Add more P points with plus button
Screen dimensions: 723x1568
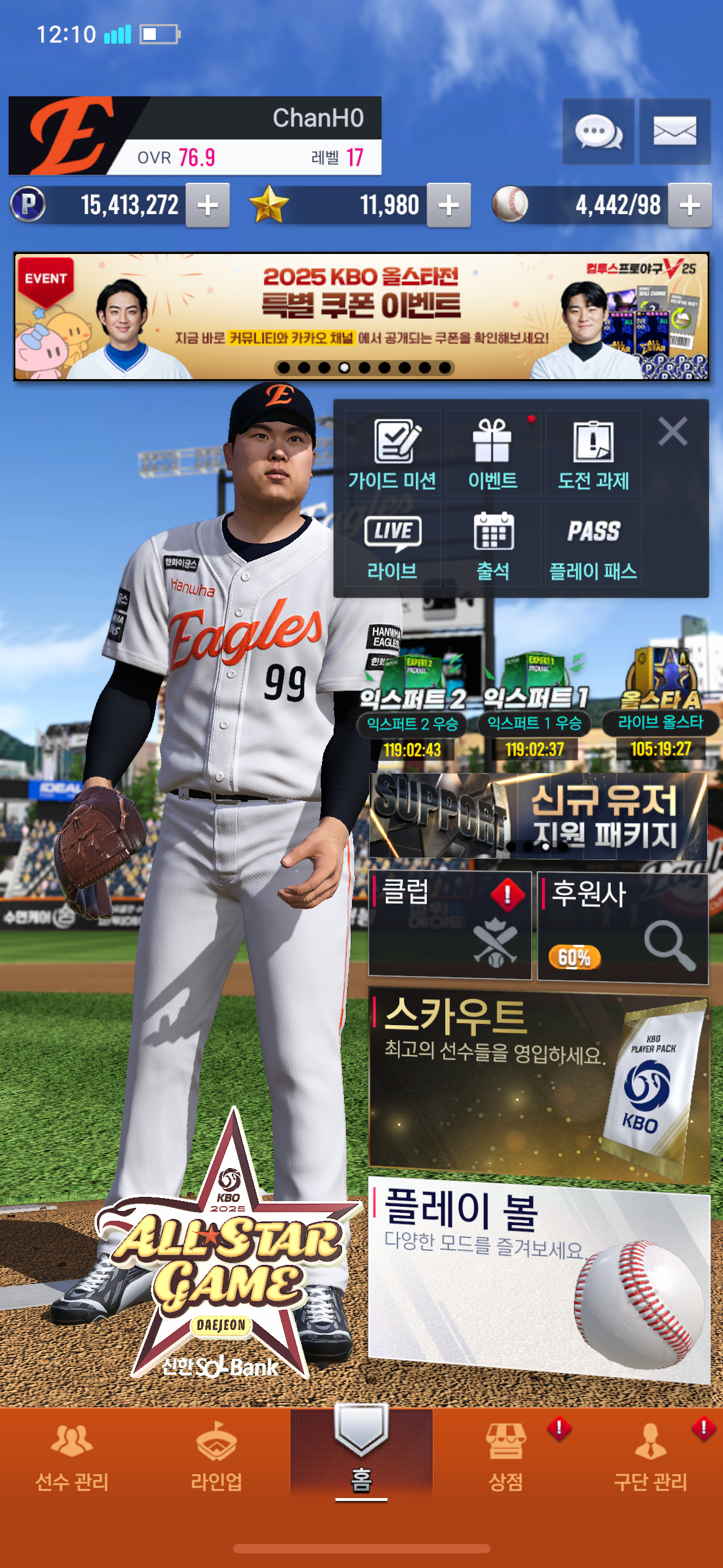(208, 206)
